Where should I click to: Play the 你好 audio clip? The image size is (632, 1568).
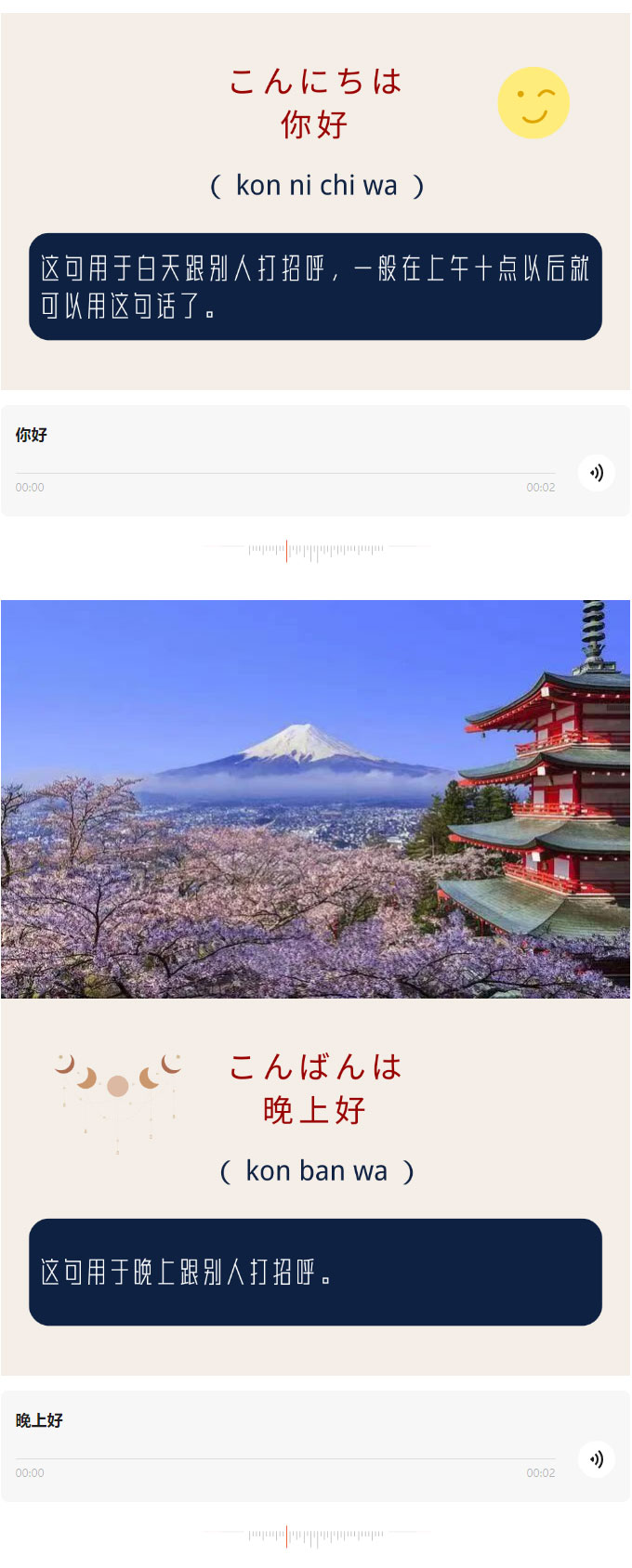[596, 473]
